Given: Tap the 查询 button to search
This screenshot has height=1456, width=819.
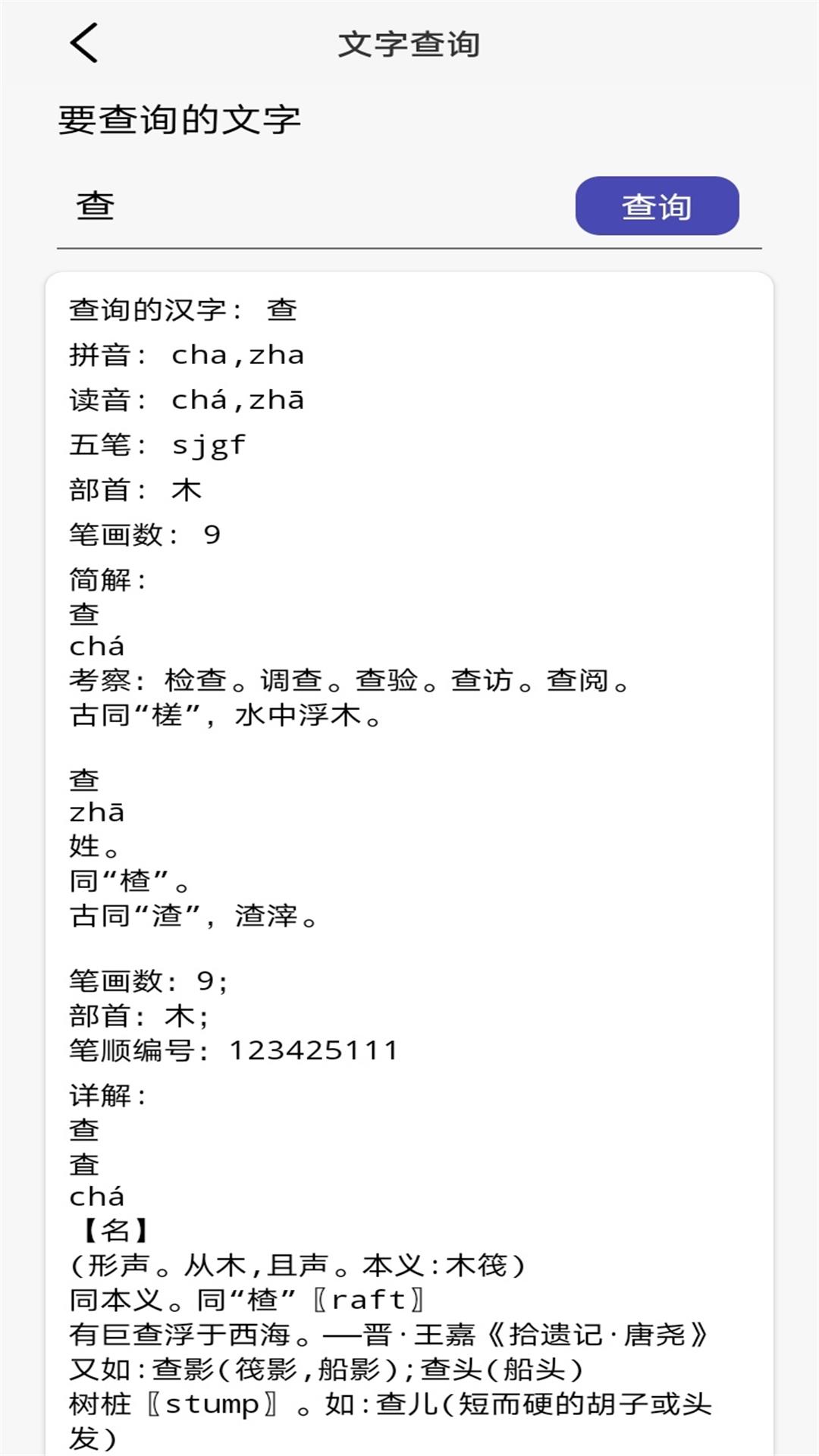Looking at the screenshot, I should pyautogui.click(x=657, y=206).
